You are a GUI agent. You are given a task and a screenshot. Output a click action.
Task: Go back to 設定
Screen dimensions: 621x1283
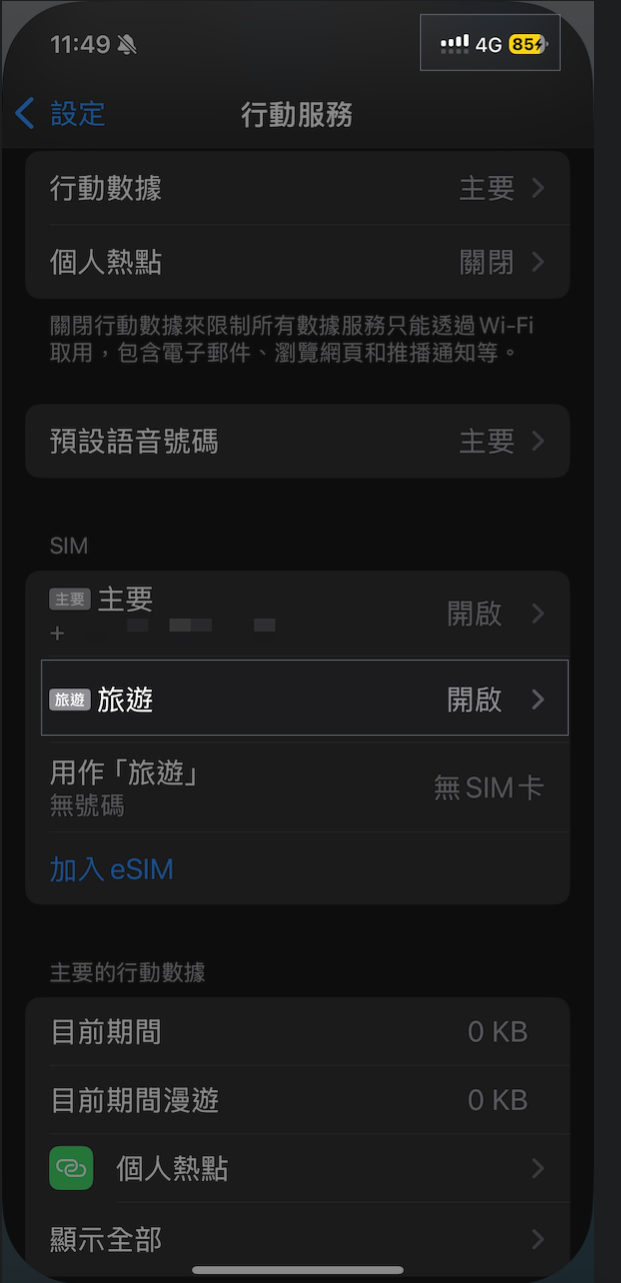pyautogui.click(x=61, y=114)
